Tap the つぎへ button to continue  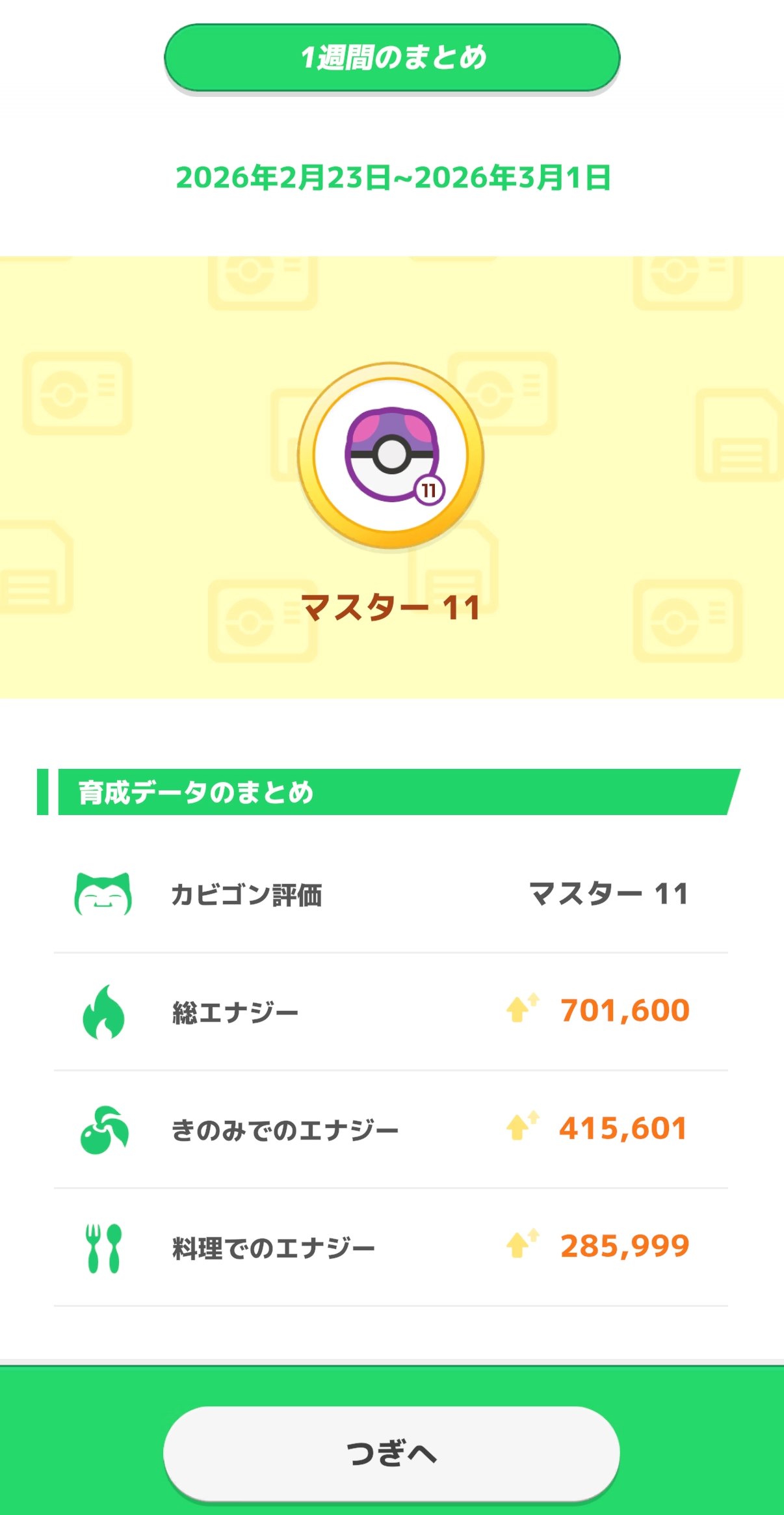(x=391, y=1453)
